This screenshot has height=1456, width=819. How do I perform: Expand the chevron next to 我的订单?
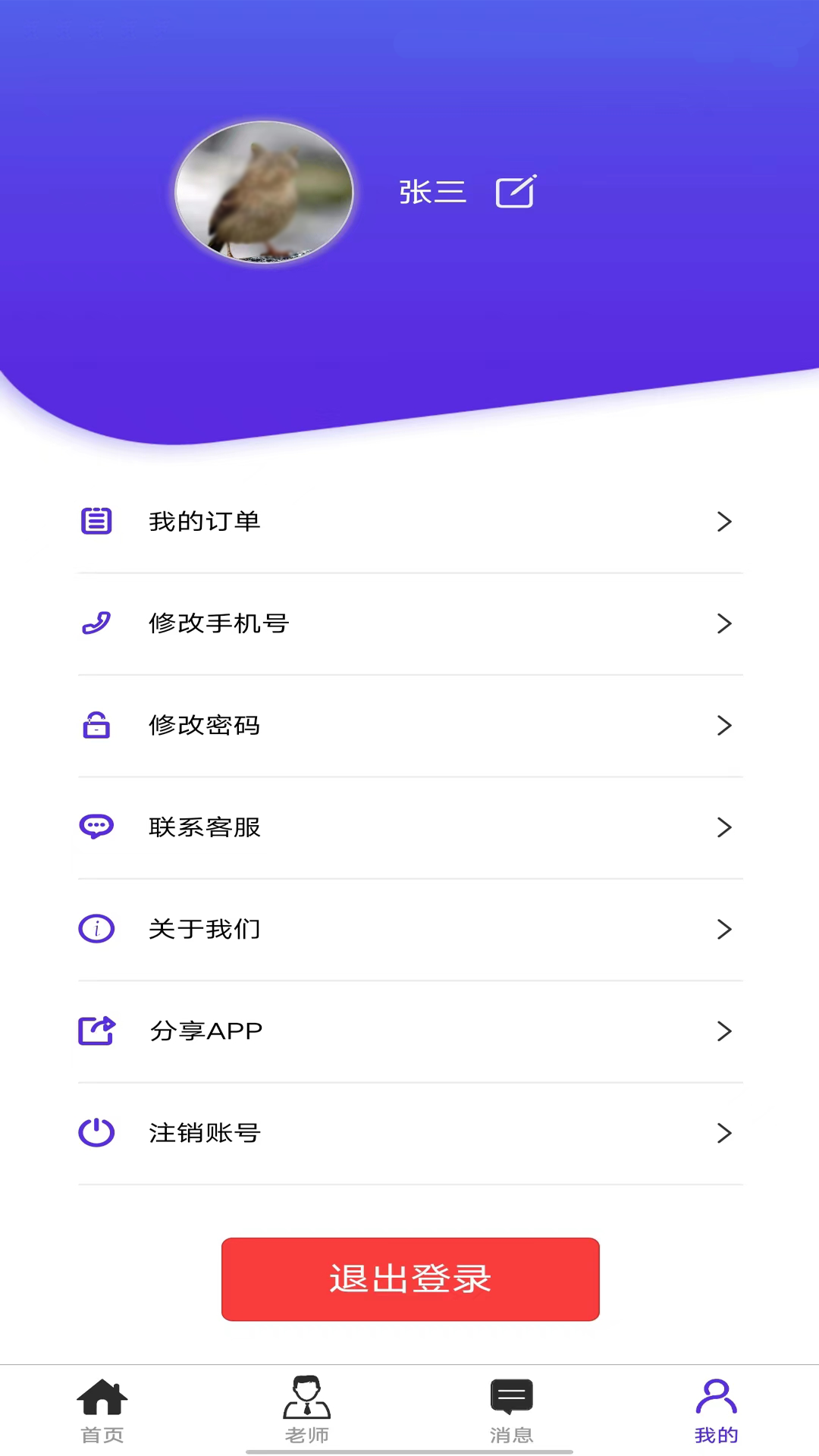click(725, 521)
